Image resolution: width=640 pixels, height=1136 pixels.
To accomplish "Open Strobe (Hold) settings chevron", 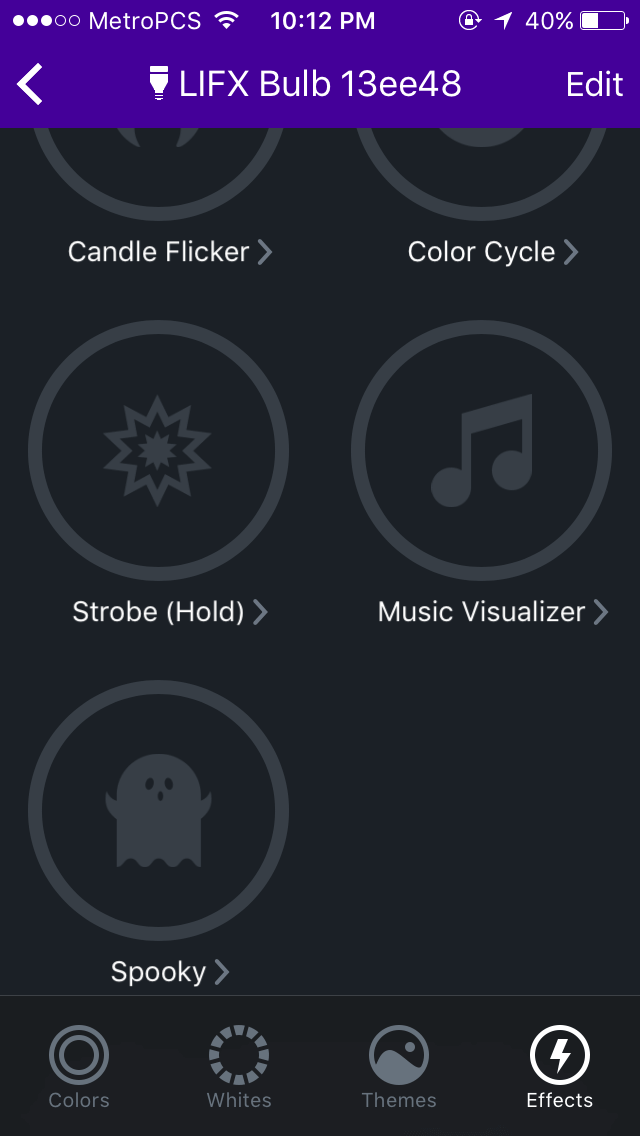I will point(260,612).
